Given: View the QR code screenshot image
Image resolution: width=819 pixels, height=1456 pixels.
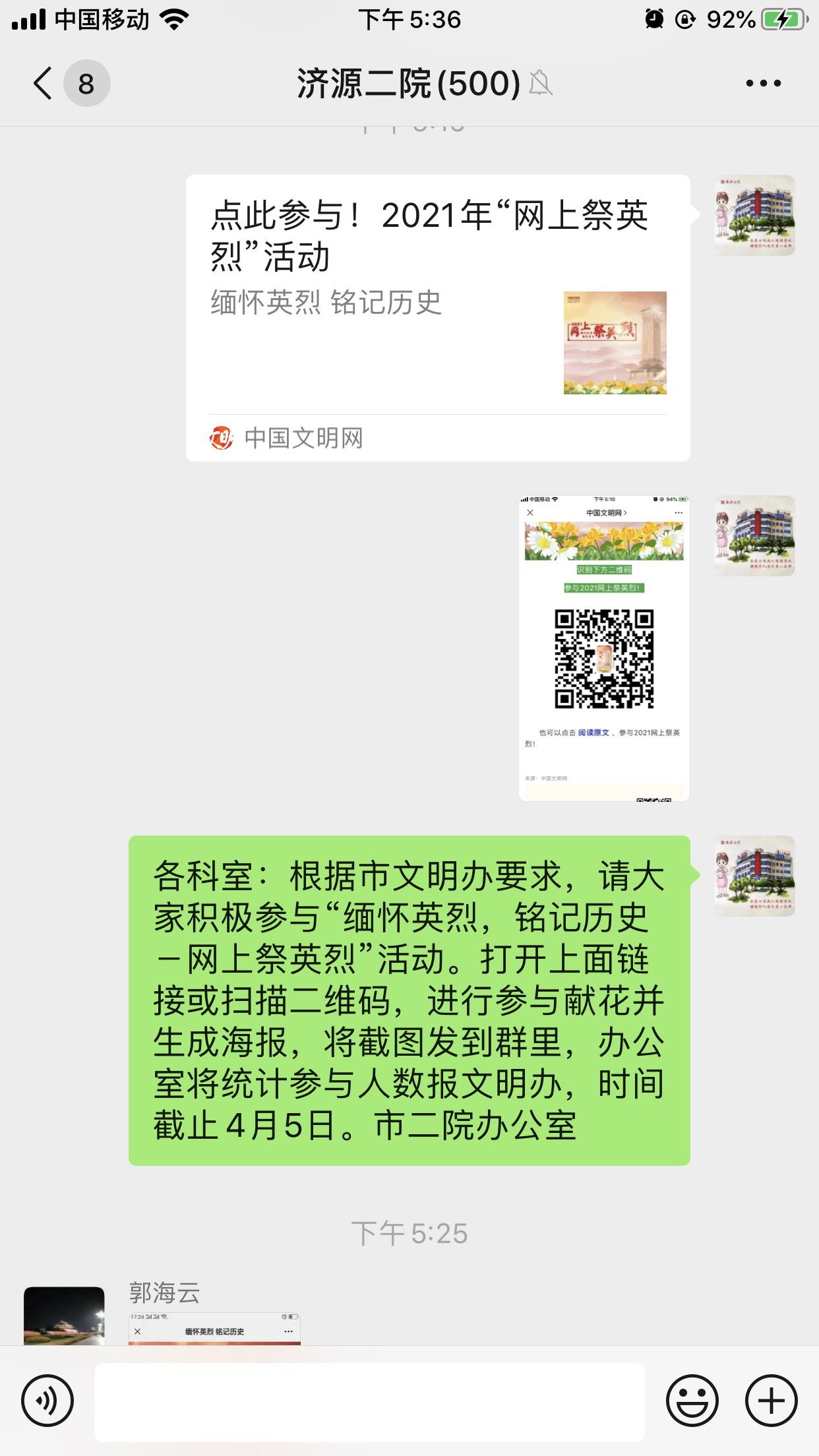Looking at the screenshot, I should tap(604, 648).
